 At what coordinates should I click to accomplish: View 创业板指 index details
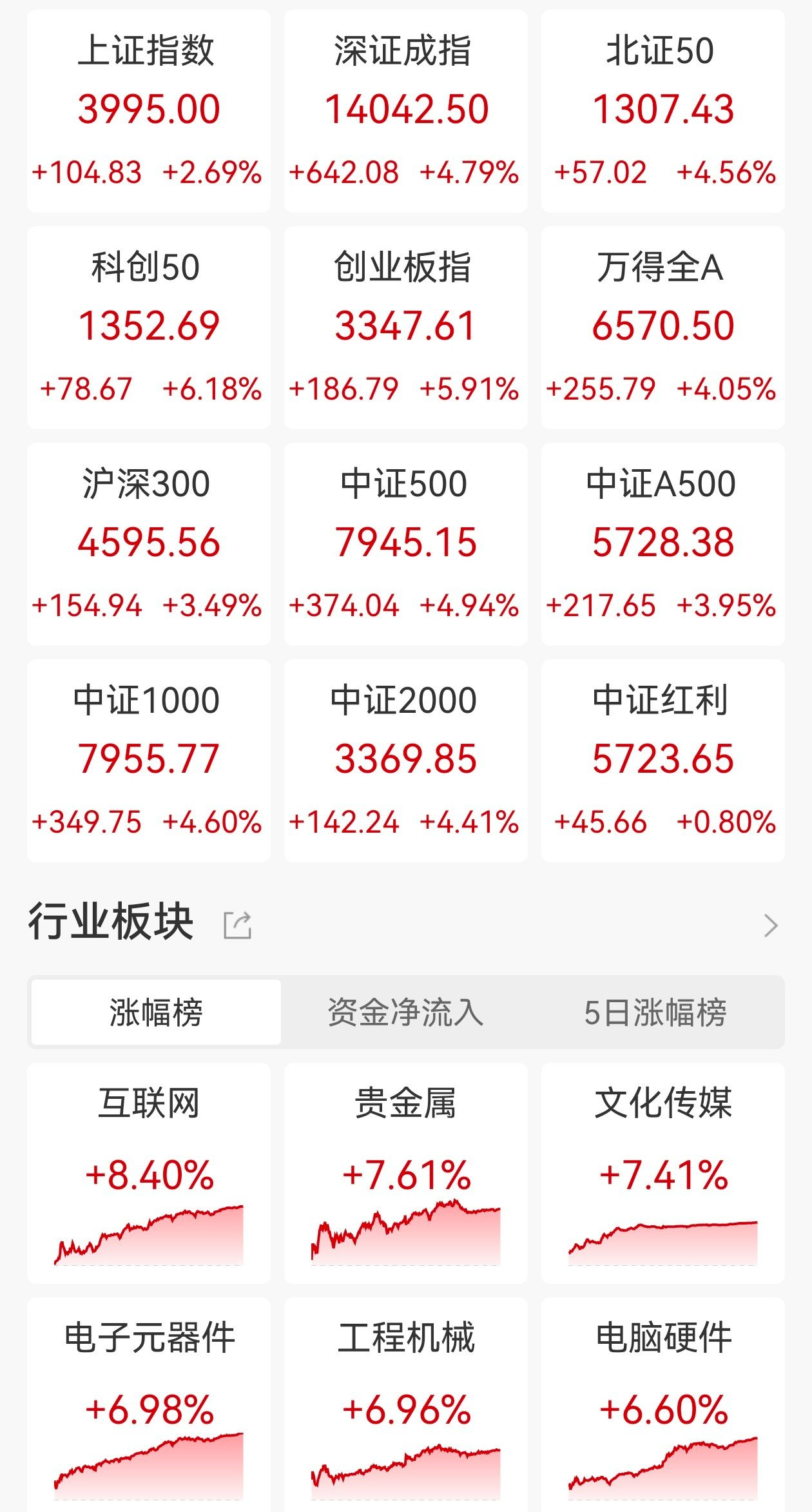(405, 327)
